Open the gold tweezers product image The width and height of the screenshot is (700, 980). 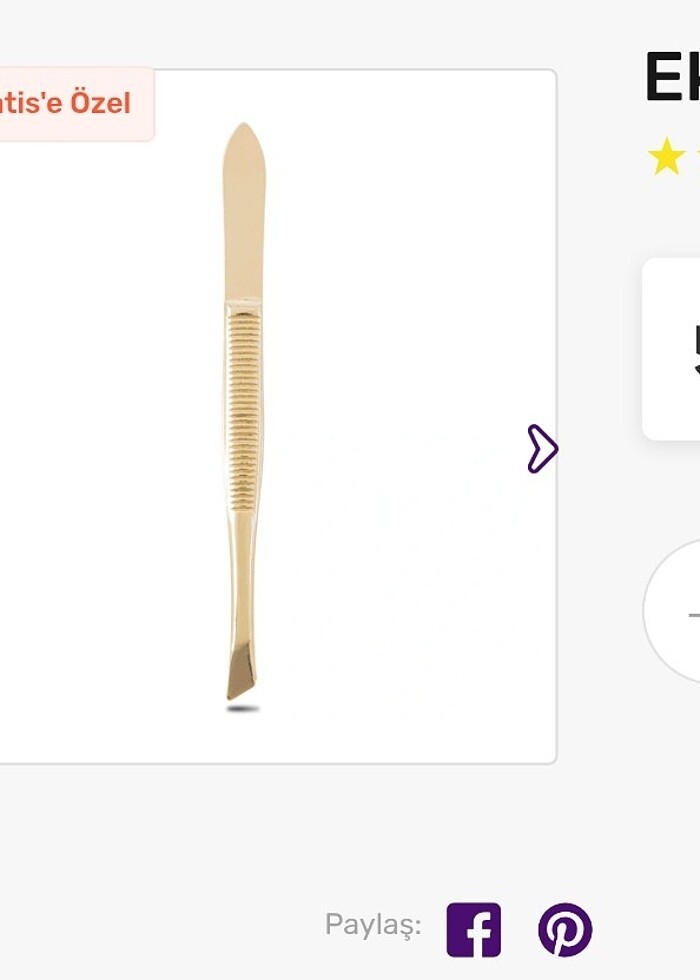click(243, 415)
